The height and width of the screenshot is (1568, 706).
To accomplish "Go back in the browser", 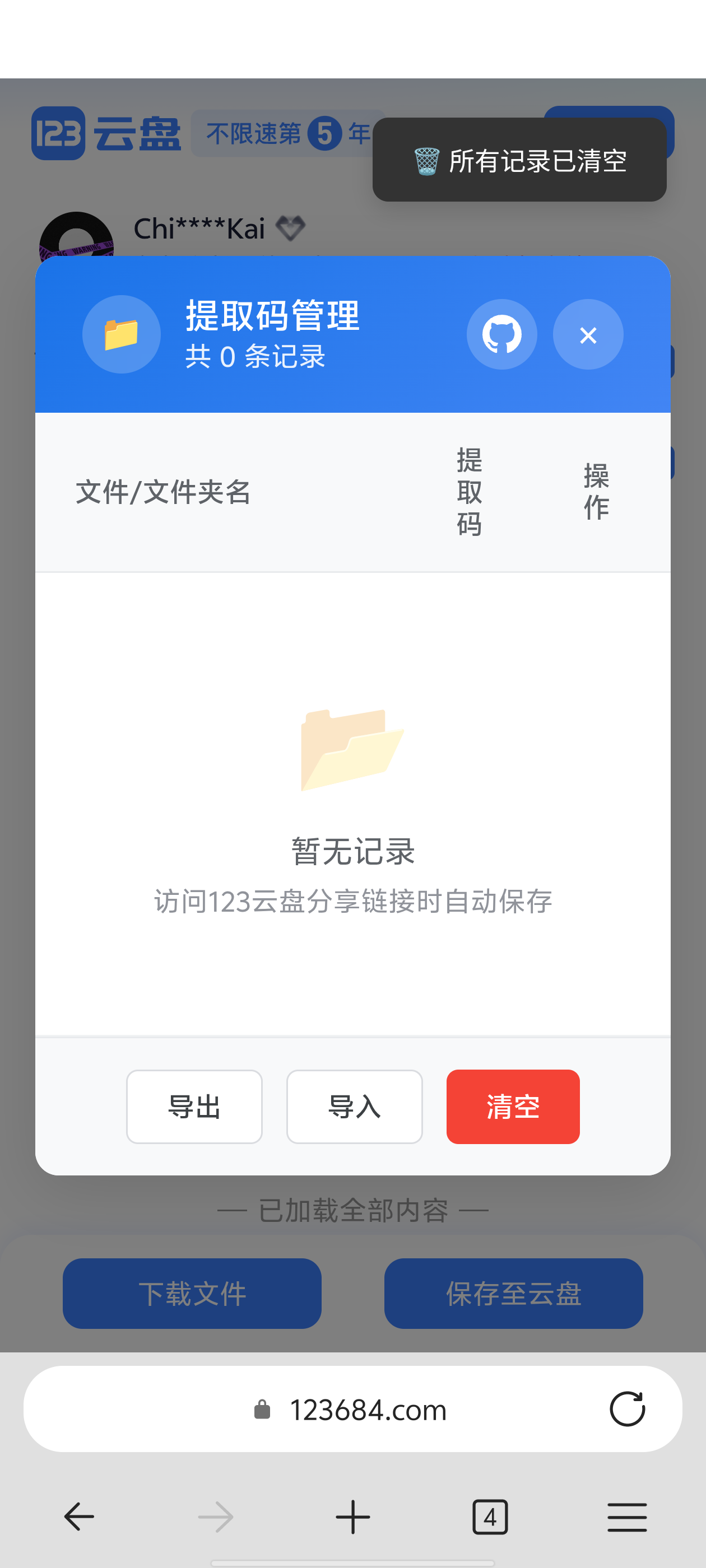I will 79,1516.
